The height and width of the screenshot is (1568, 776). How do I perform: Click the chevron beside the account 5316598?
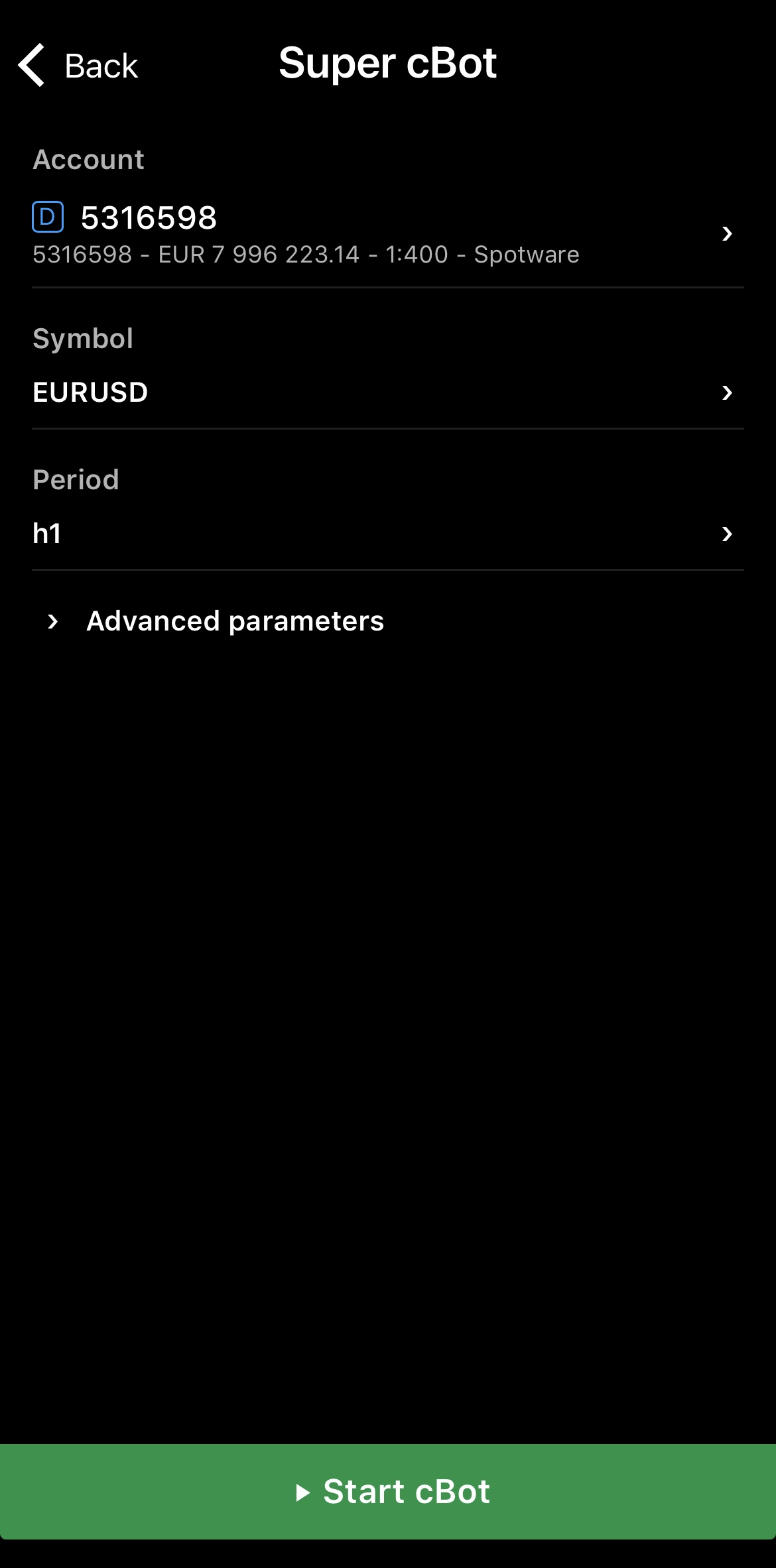point(728,233)
